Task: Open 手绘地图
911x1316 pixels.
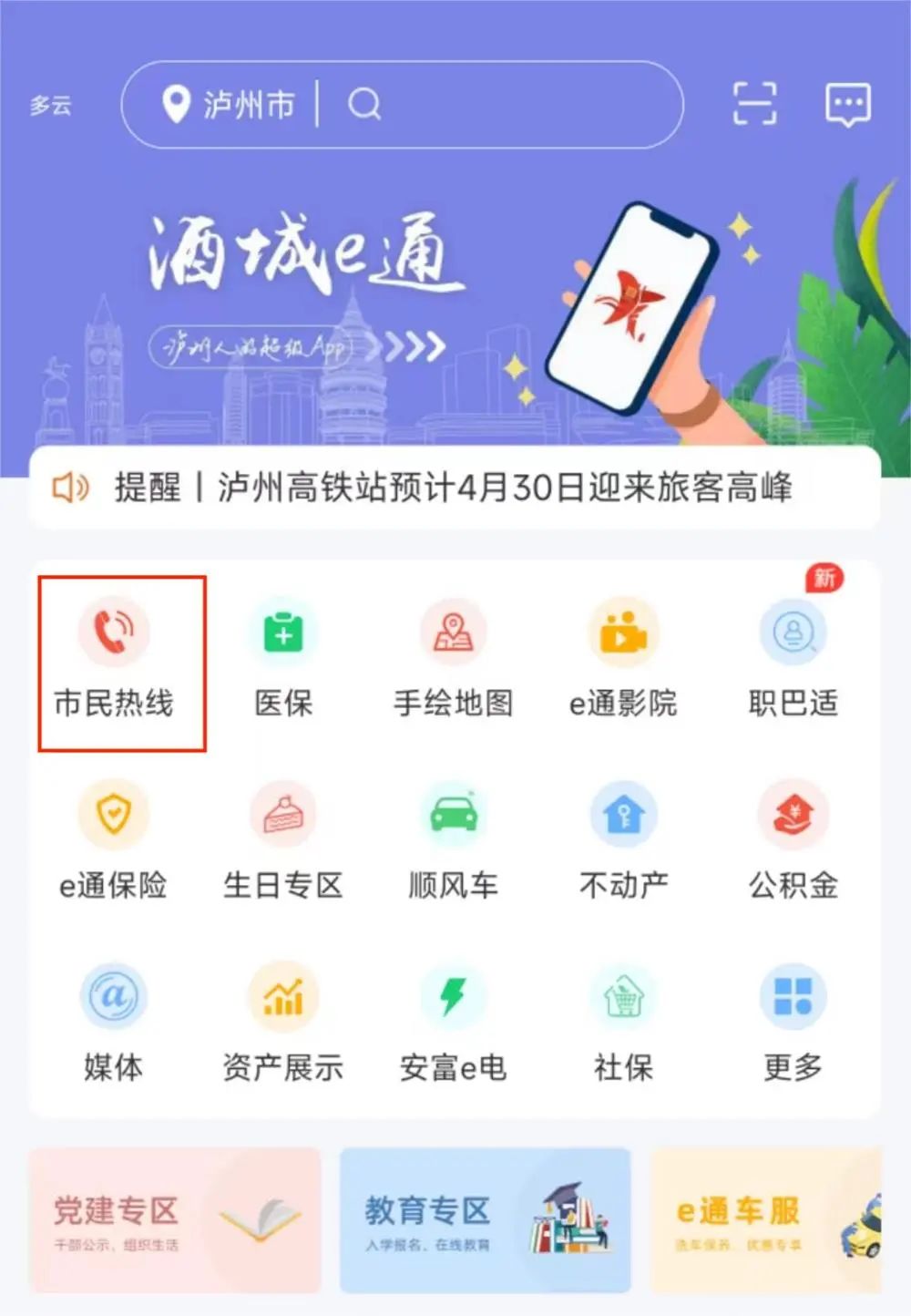Action: point(453,661)
